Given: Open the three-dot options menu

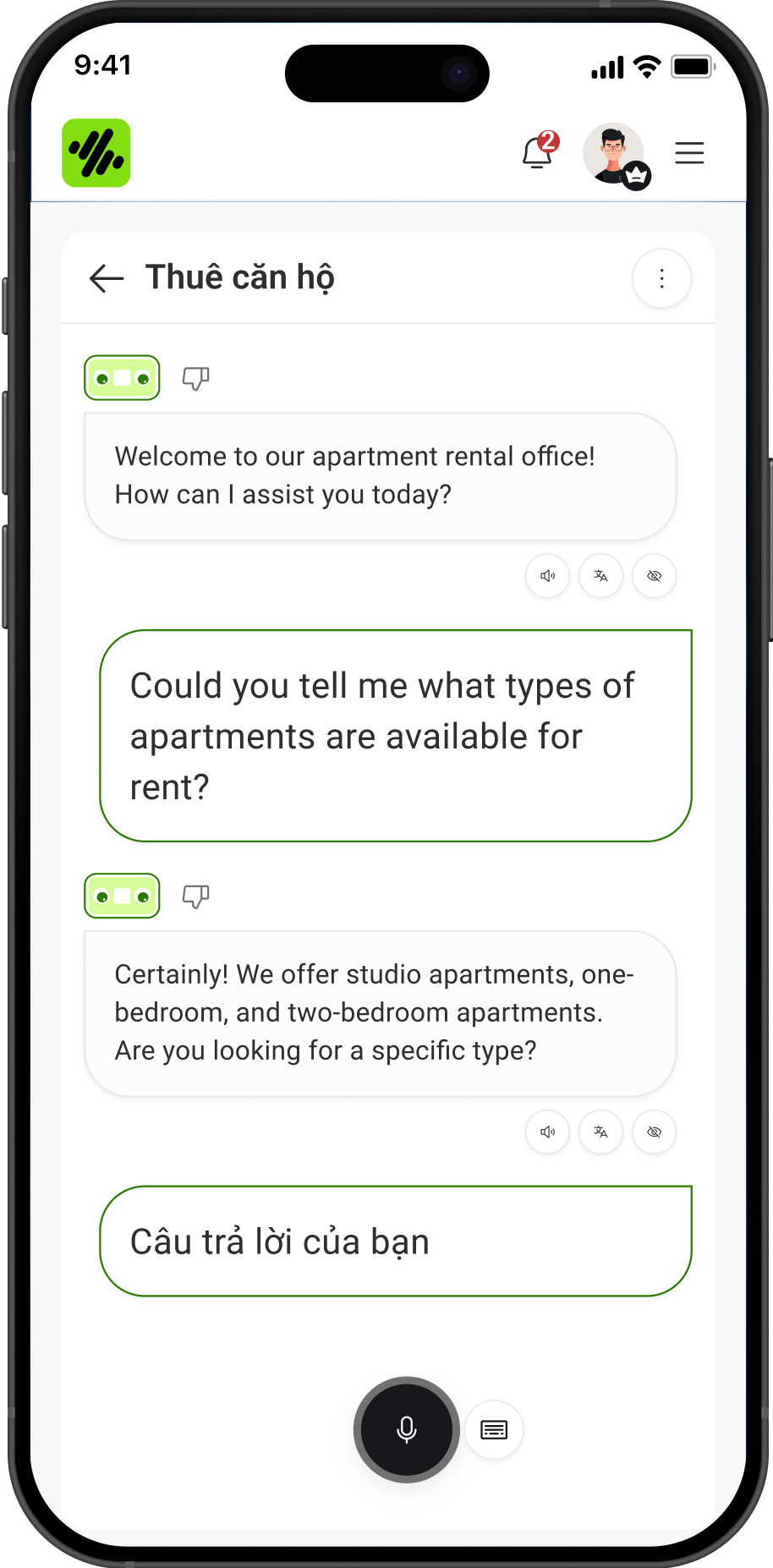Looking at the screenshot, I should point(661,278).
